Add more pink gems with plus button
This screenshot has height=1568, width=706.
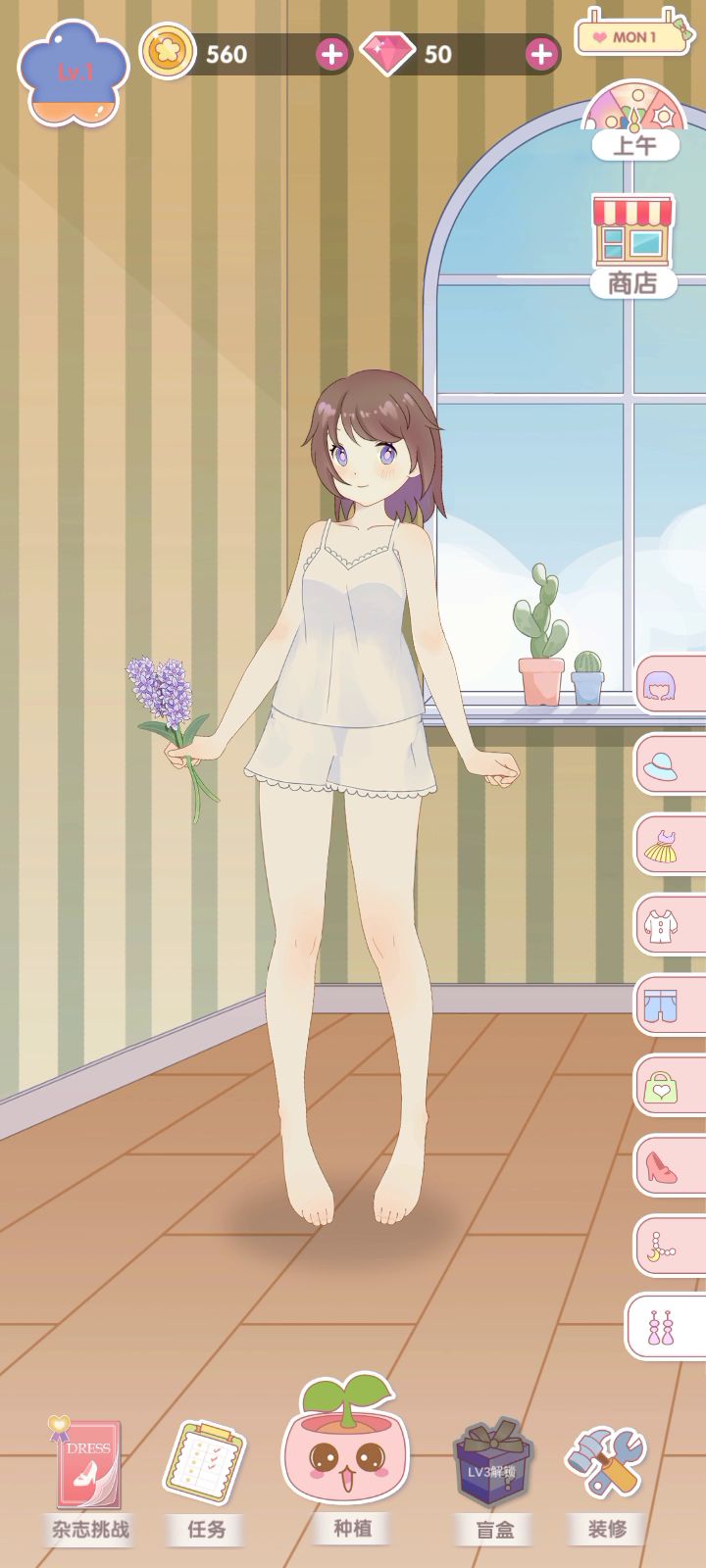[541, 54]
